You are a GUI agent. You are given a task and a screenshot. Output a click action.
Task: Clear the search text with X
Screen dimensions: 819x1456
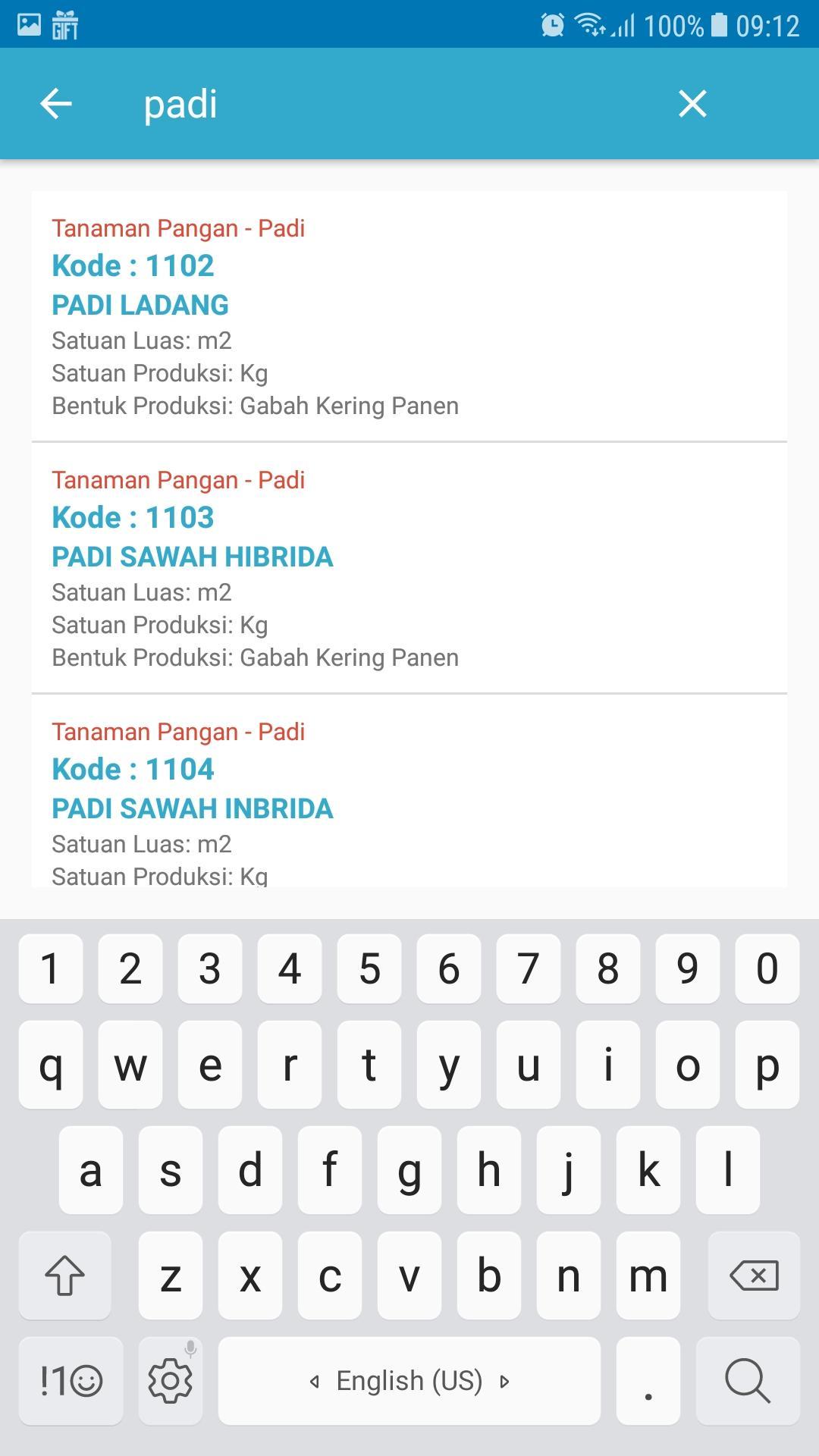point(692,104)
